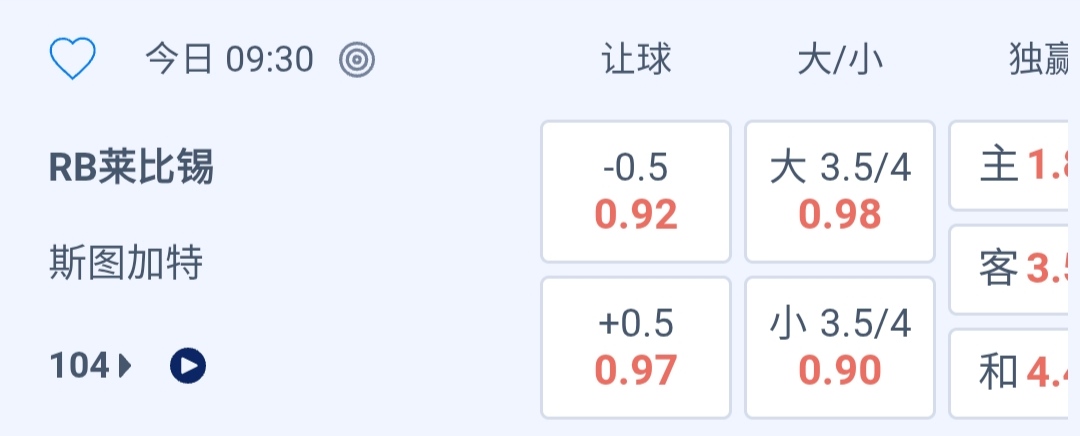Favorite the RB莱比锡 match with the heart icon

pos(72,60)
